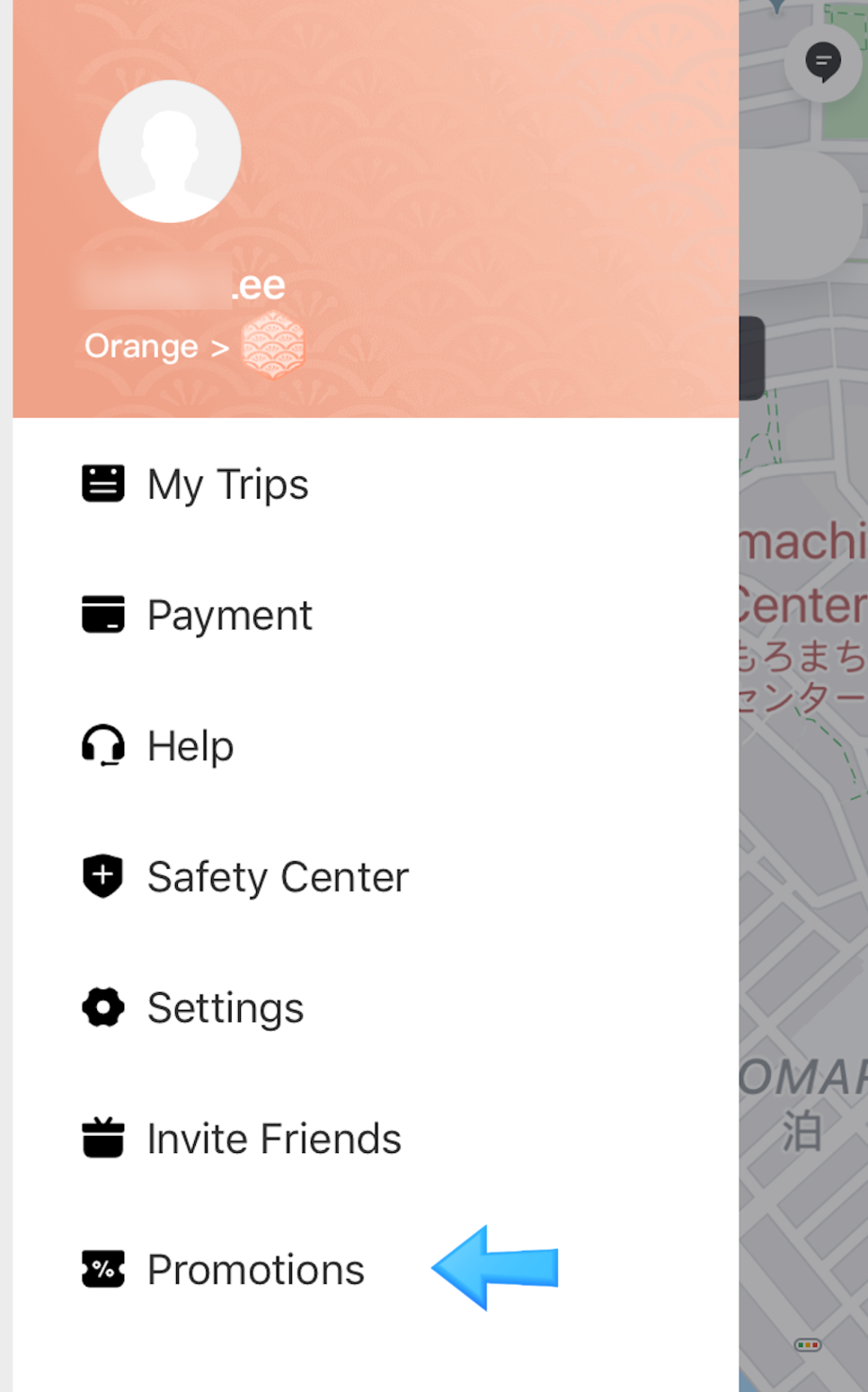Go to Payment options
Viewport: 868px width, 1392px height.
point(229,616)
